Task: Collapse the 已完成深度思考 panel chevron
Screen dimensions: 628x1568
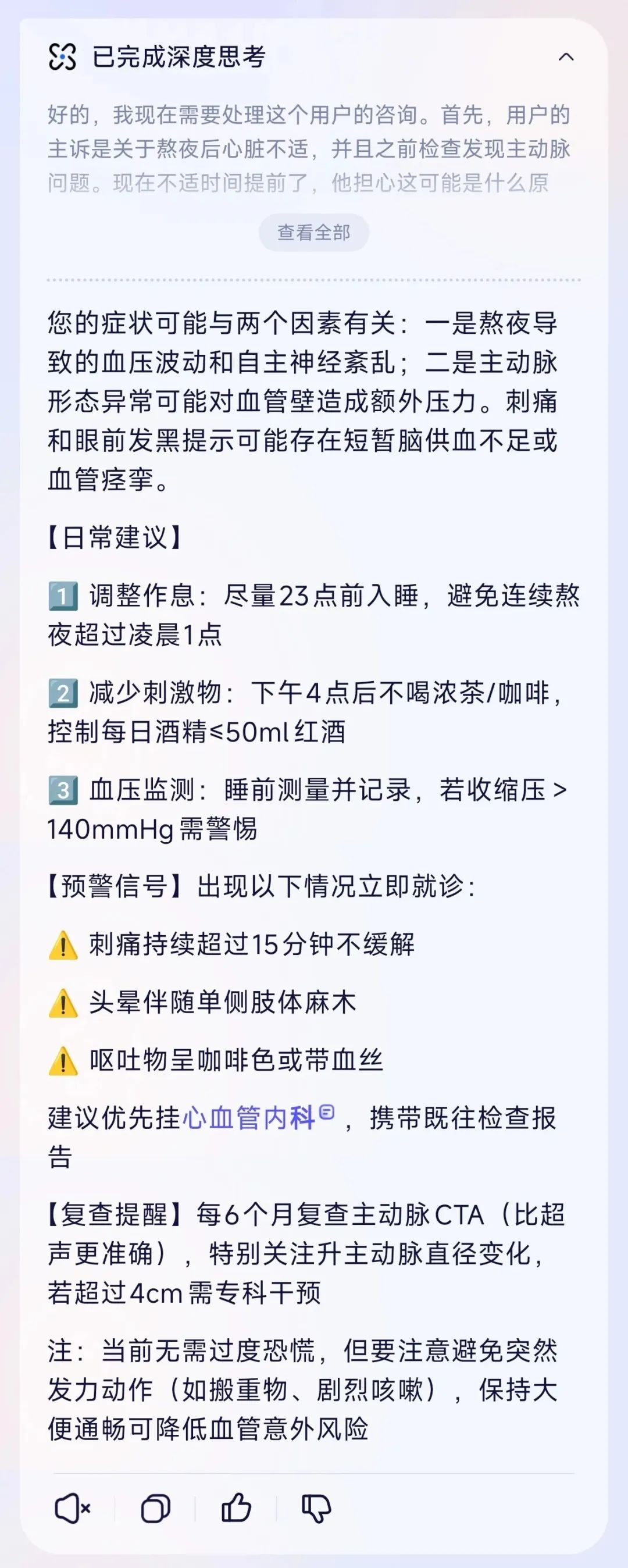Action: coord(566,58)
